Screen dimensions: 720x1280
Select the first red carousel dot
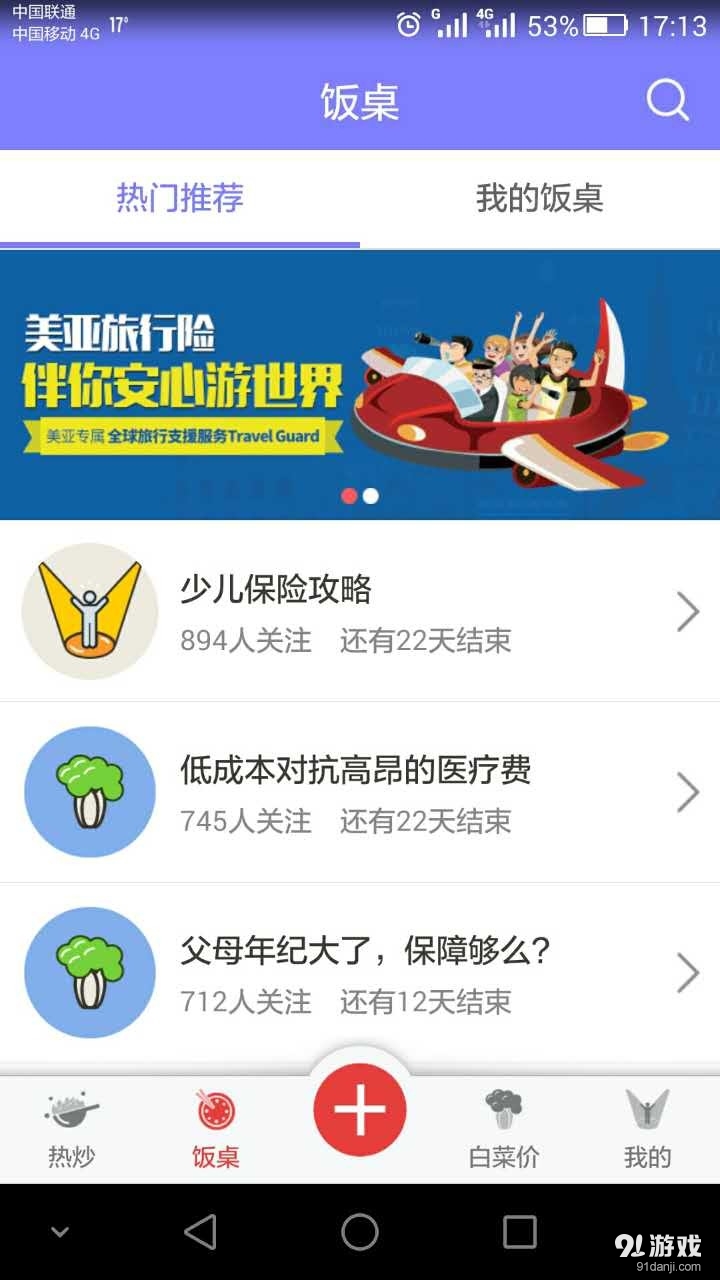coord(350,495)
